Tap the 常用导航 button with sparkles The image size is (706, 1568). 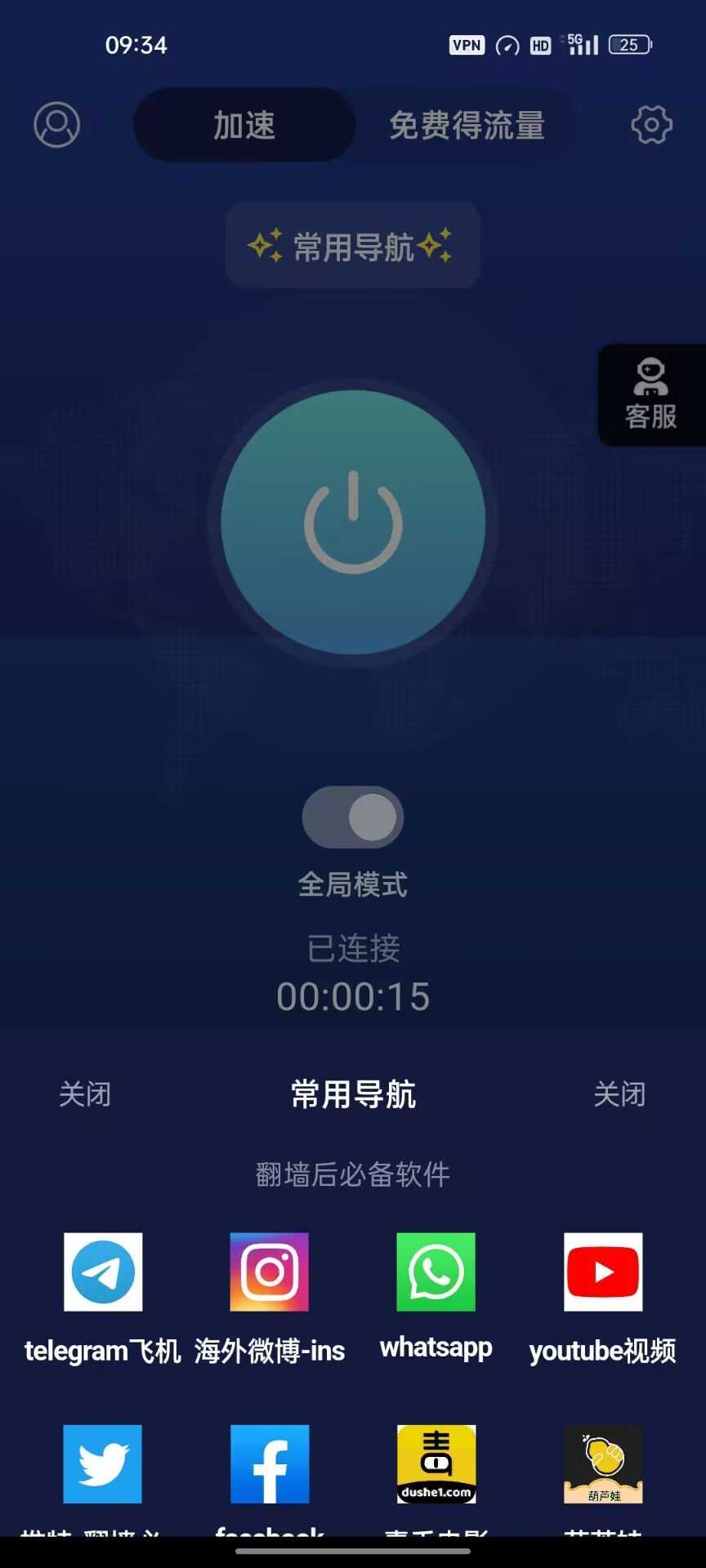(x=352, y=246)
